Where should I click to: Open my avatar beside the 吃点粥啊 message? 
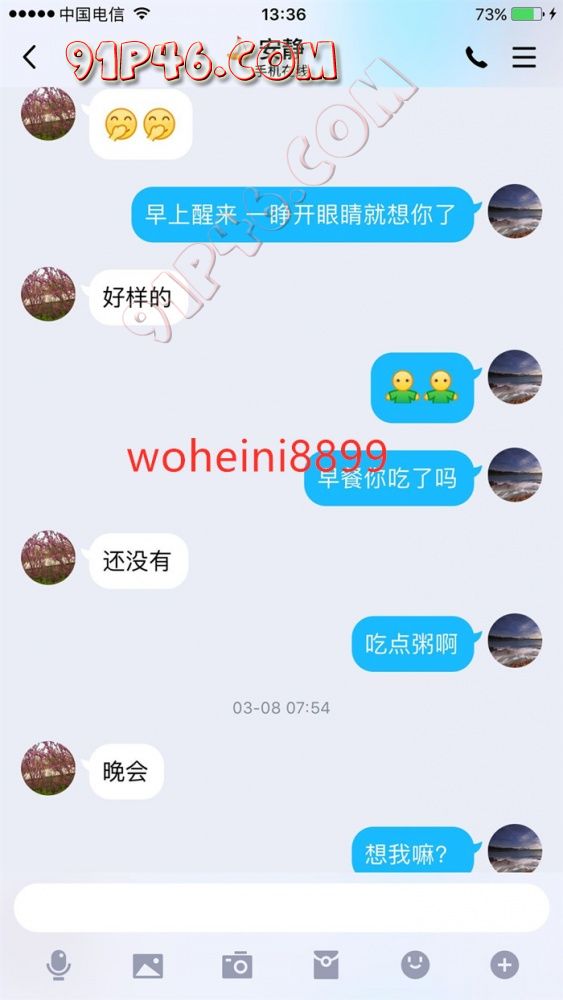click(x=515, y=641)
